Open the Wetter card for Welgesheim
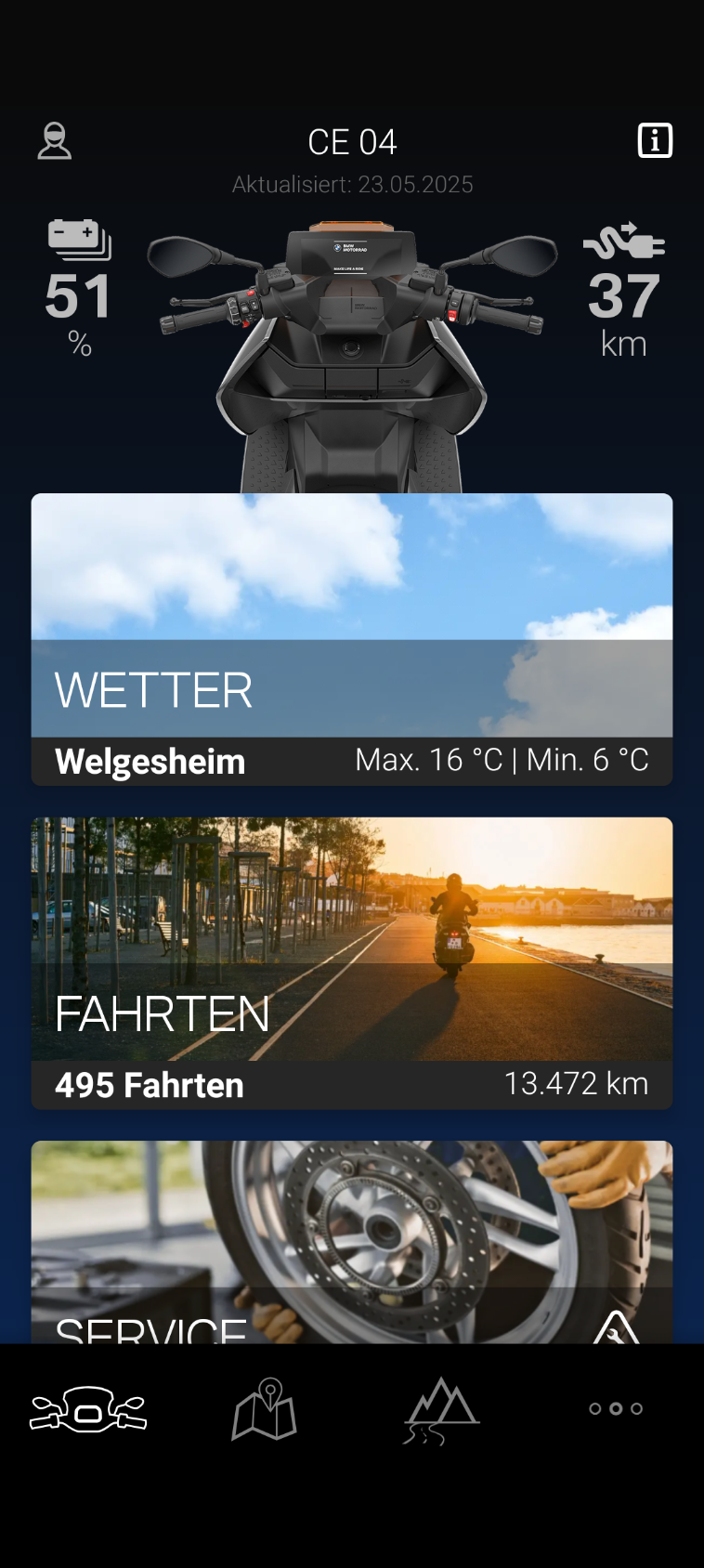The height and width of the screenshot is (1568, 704). 352,639
